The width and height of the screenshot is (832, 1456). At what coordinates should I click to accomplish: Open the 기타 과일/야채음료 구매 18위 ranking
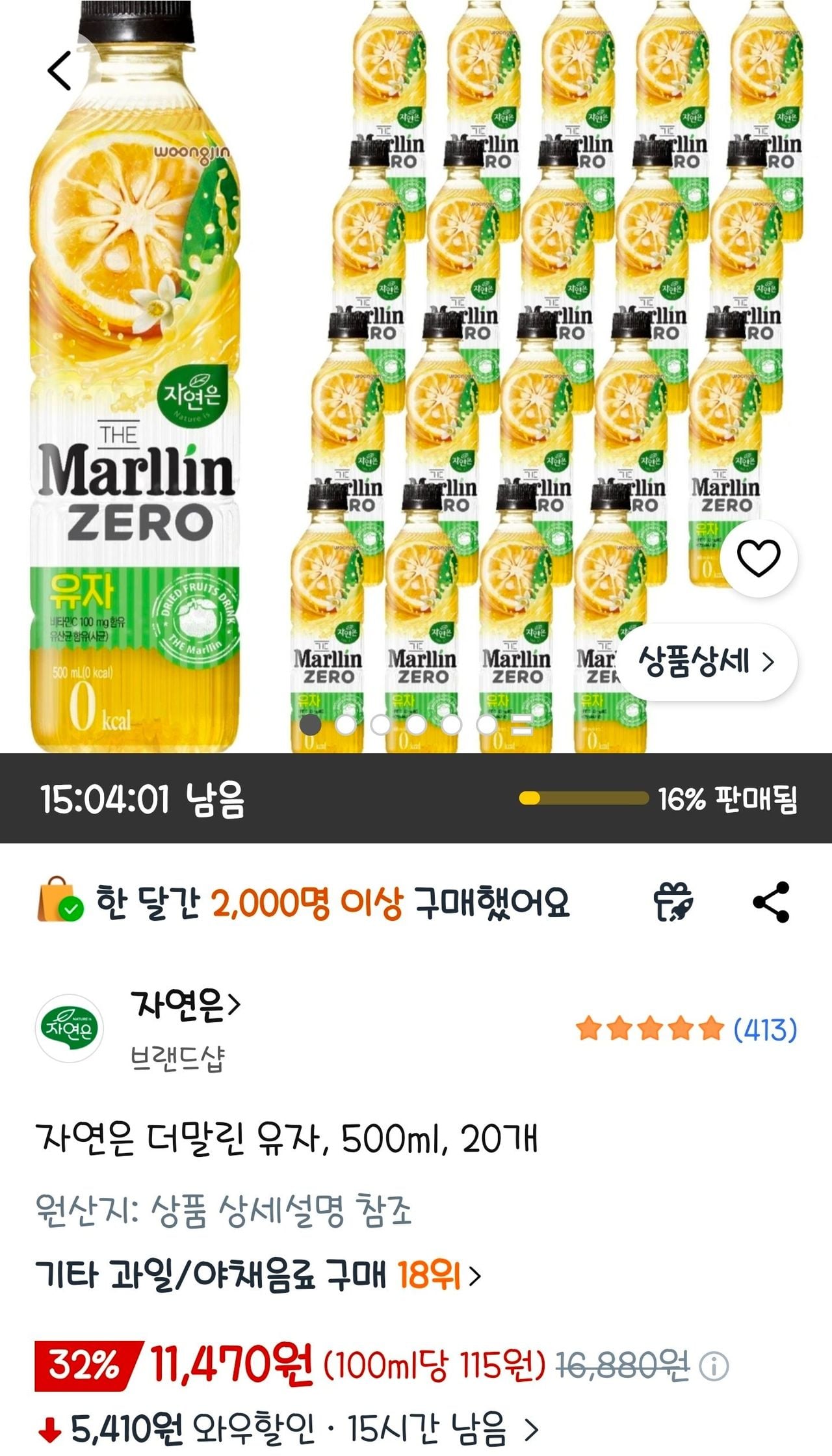point(258,1275)
